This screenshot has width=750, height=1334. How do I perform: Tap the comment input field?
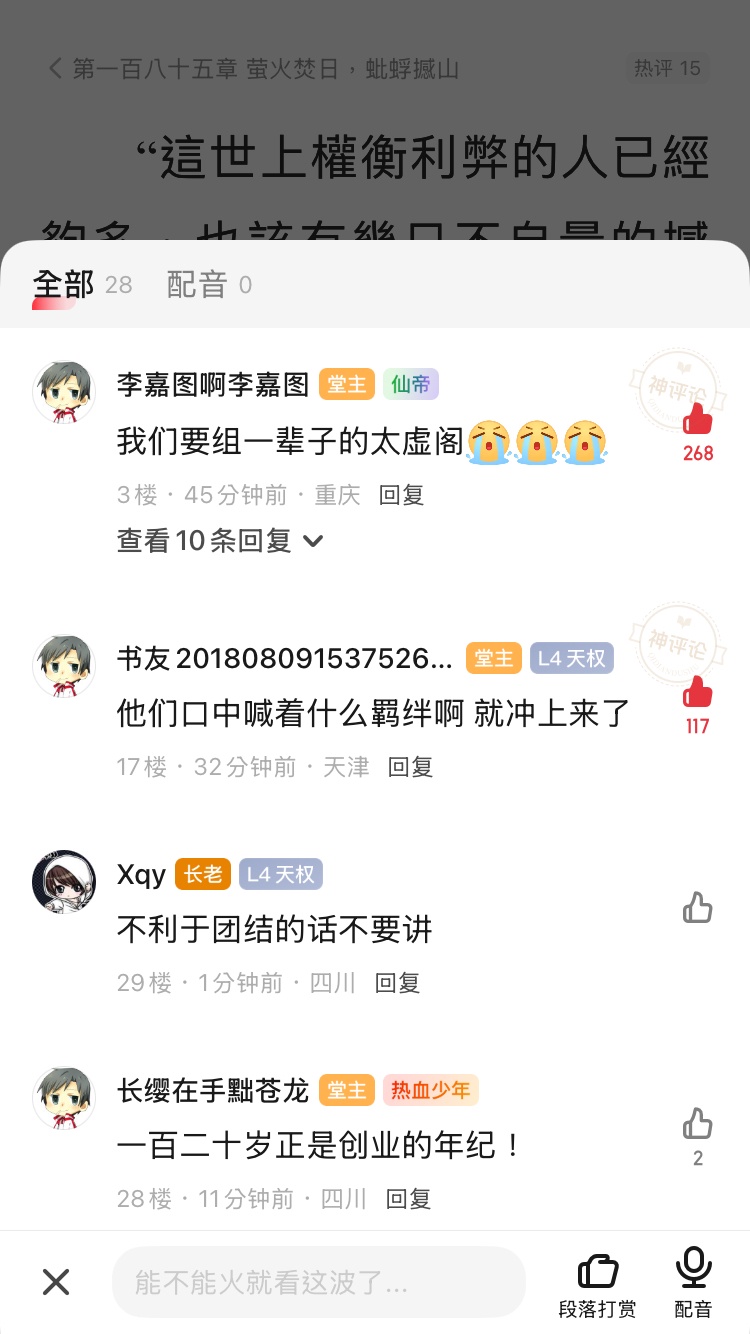coord(318,1282)
